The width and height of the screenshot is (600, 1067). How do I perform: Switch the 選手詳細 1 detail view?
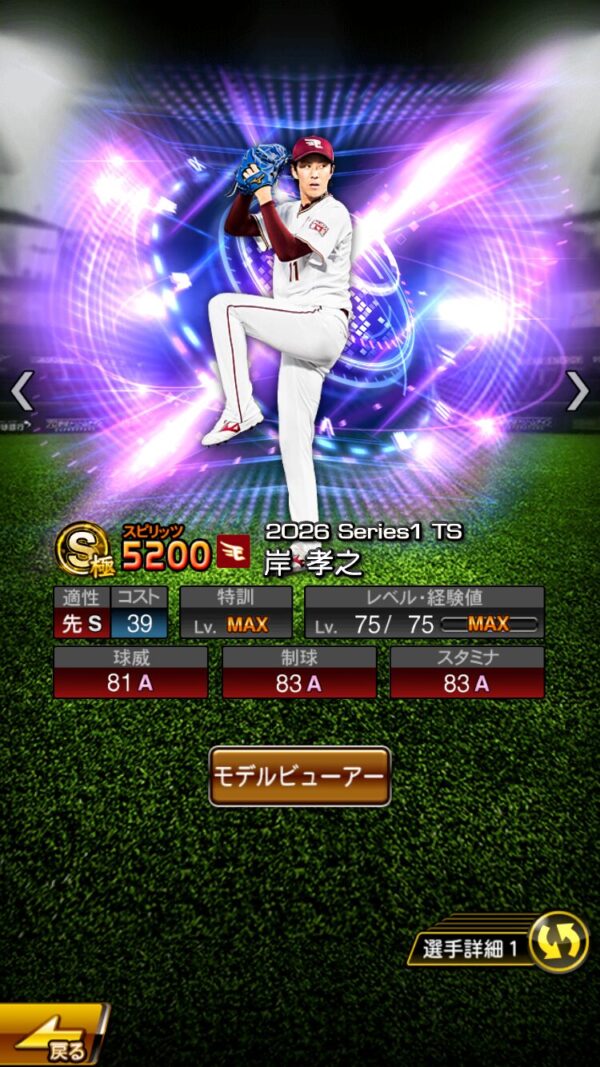(x=498, y=942)
